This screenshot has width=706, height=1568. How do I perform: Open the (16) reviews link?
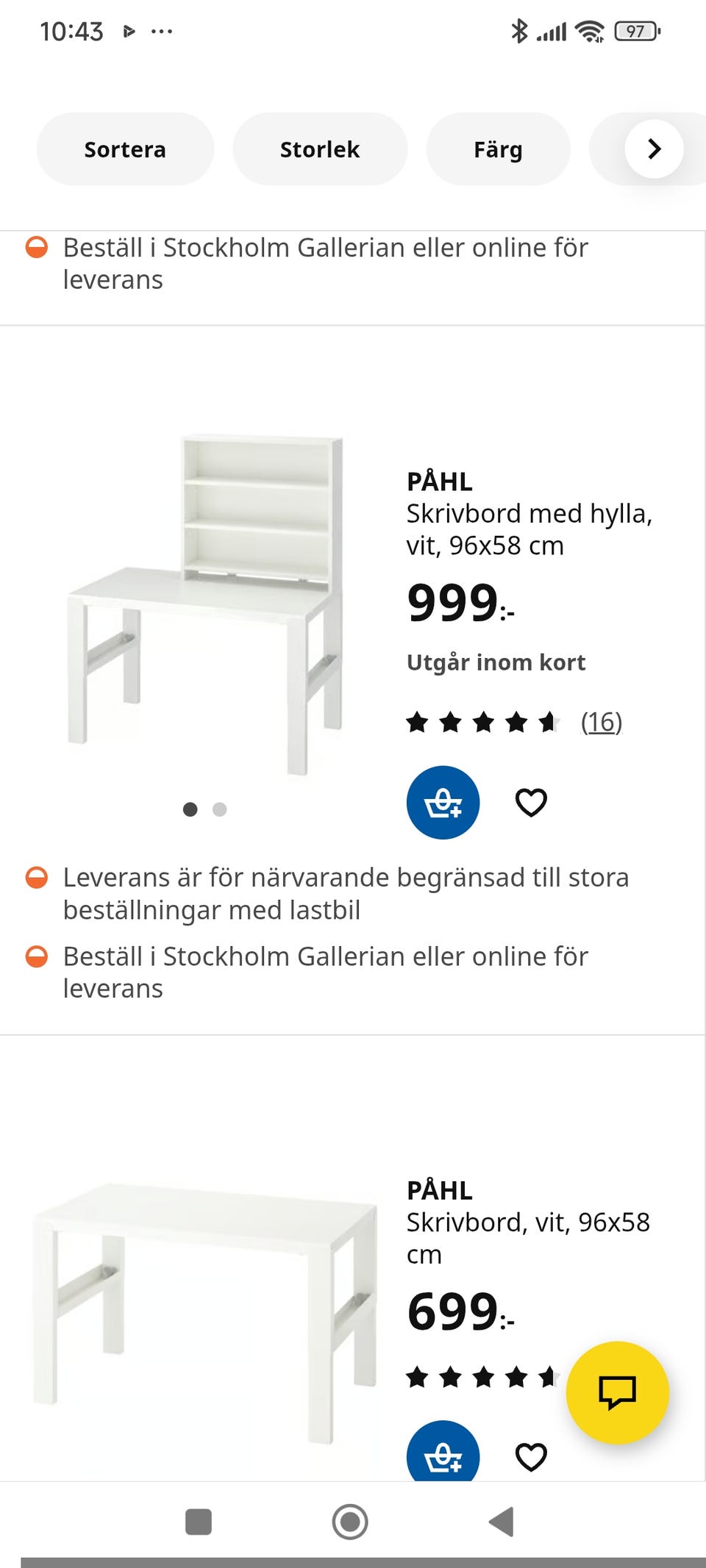(x=600, y=723)
